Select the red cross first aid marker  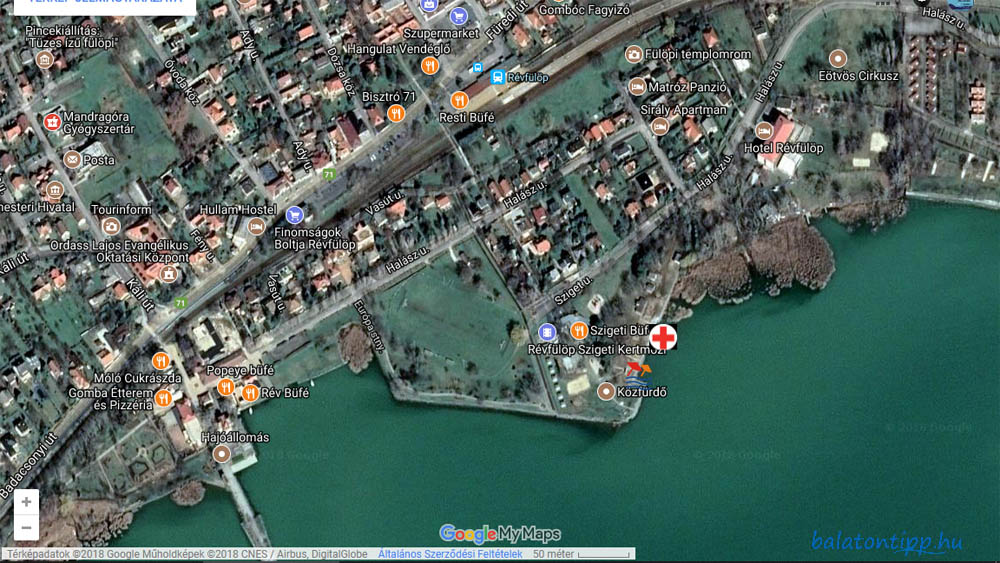663,338
